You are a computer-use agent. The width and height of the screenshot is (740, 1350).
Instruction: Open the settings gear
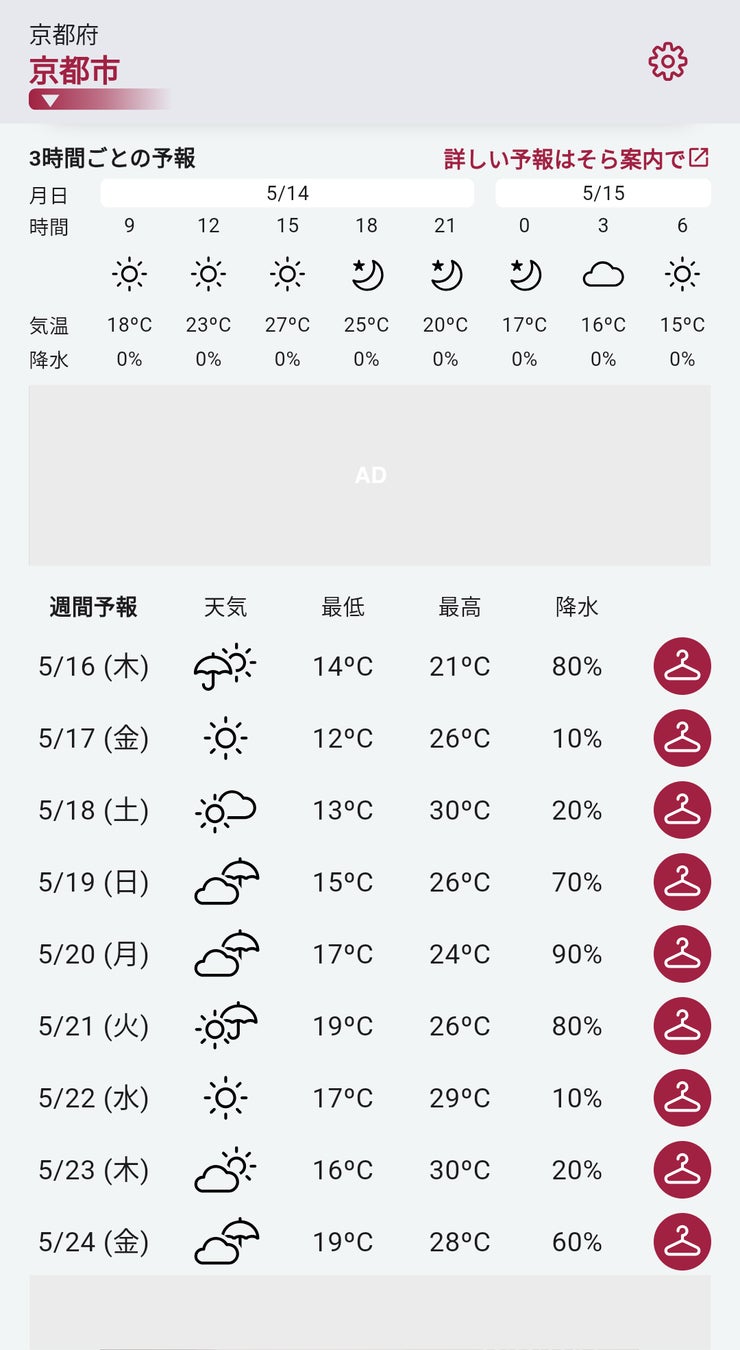668,62
